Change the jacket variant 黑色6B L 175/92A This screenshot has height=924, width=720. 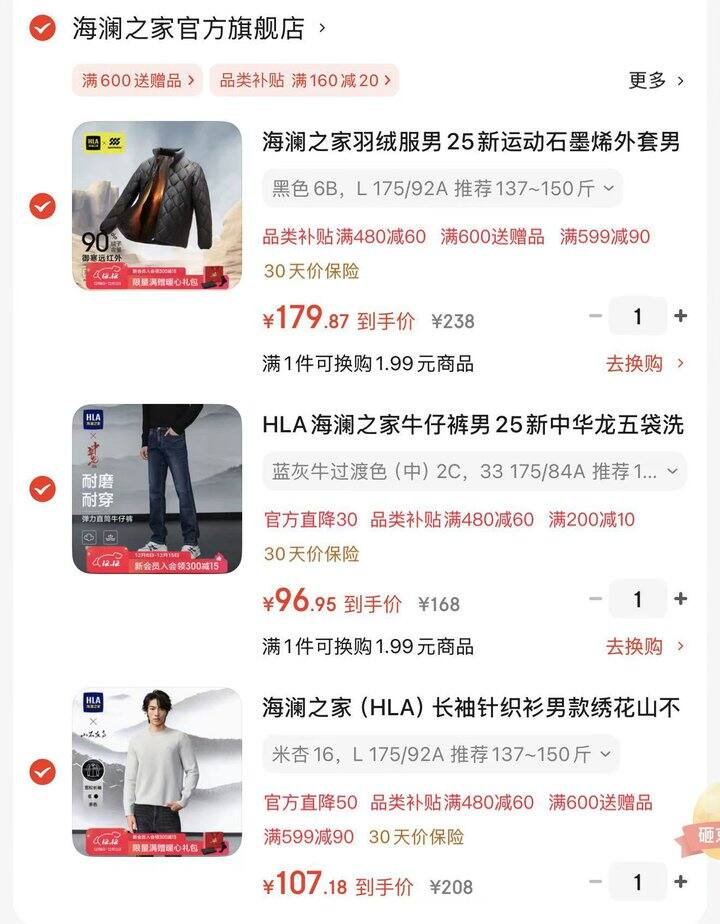pos(443,188)
